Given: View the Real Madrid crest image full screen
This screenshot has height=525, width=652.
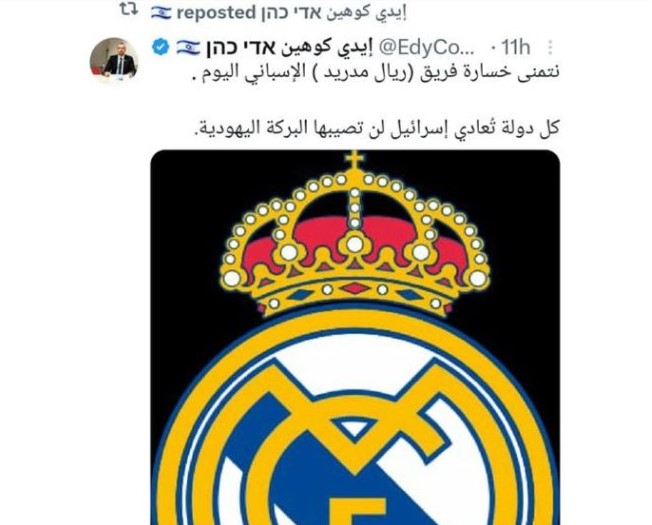Looking at the screenshot, I should (355, 340).
